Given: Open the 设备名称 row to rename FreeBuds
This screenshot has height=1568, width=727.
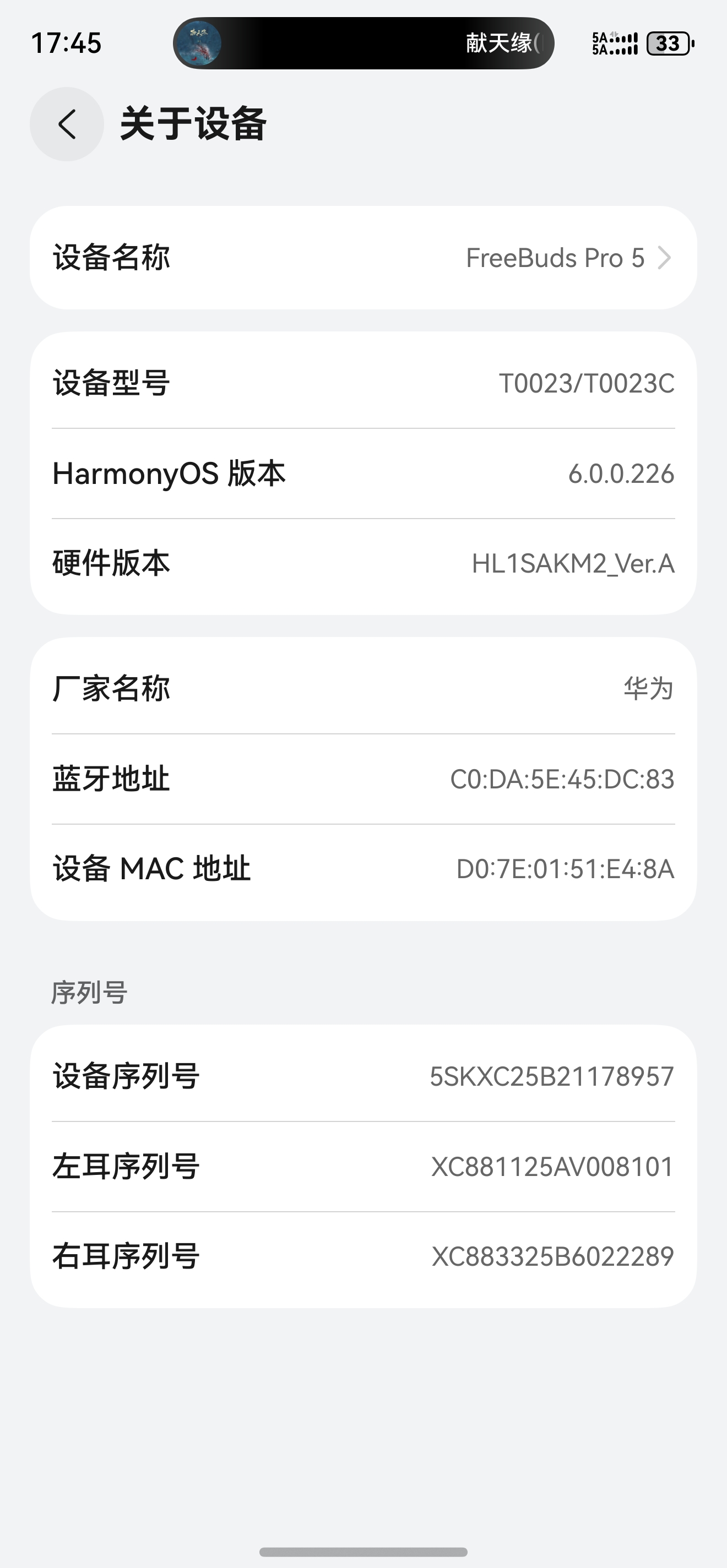Looking at the screenshot, I should point(363,258).
